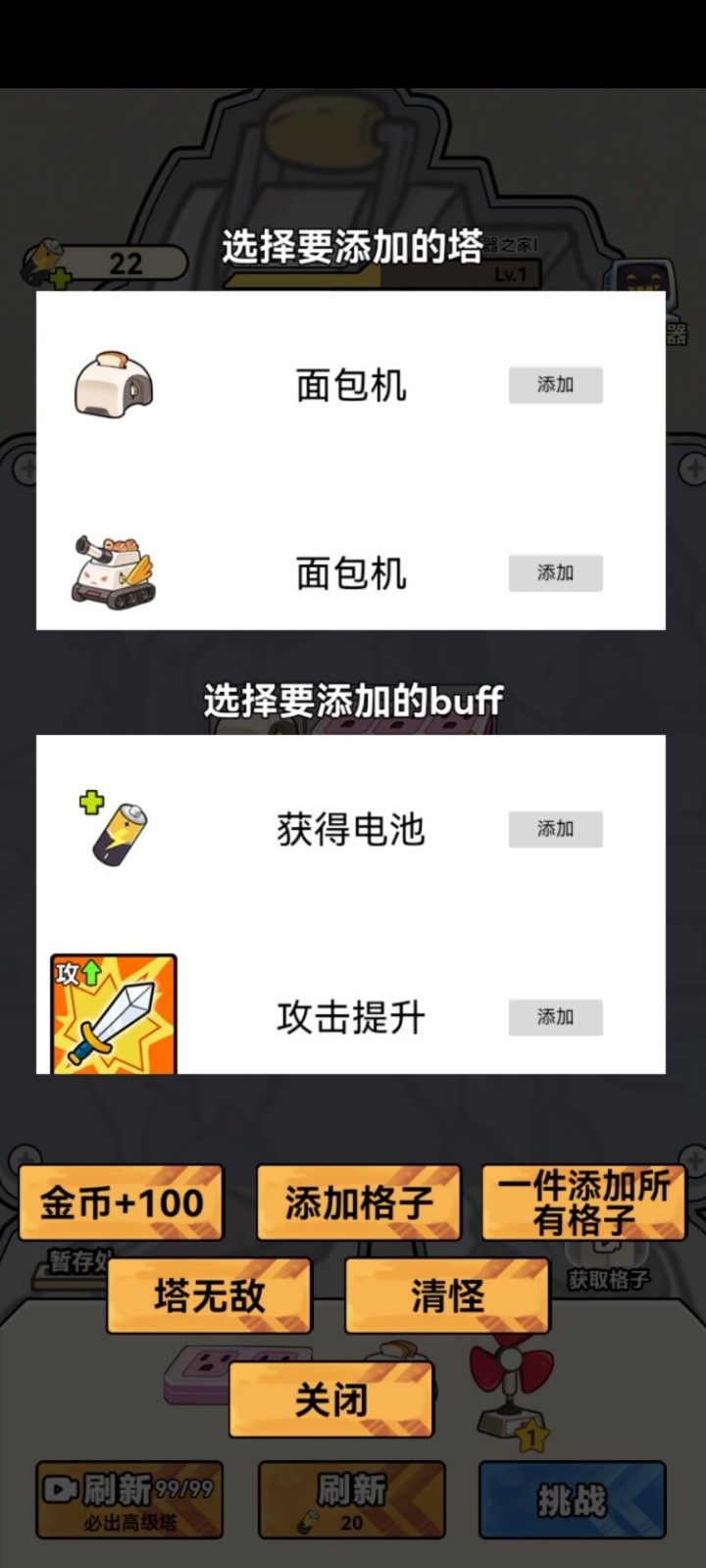Image resolution: width=706 pixels, height=1568 pixels.
Task: Activate 塔无敌 invincibility
Action: (x=209, y=1296)
